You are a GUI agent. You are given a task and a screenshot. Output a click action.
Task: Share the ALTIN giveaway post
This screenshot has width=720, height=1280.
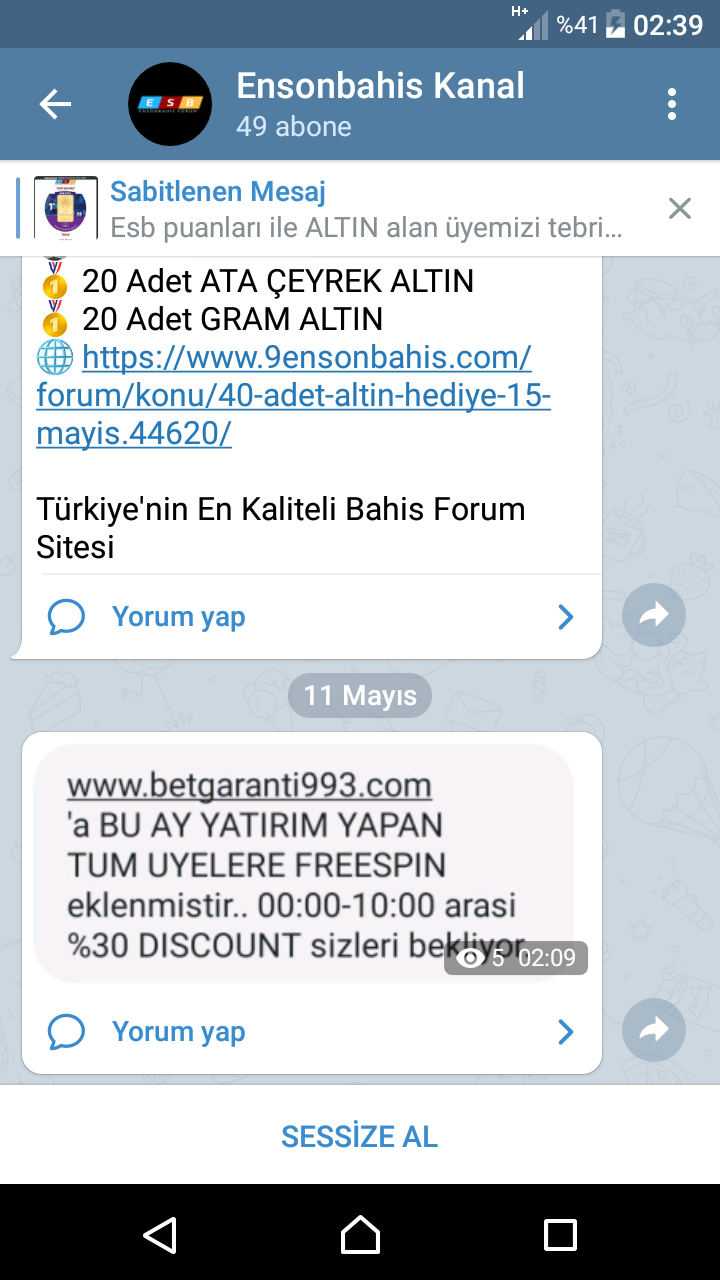(654, 616)
